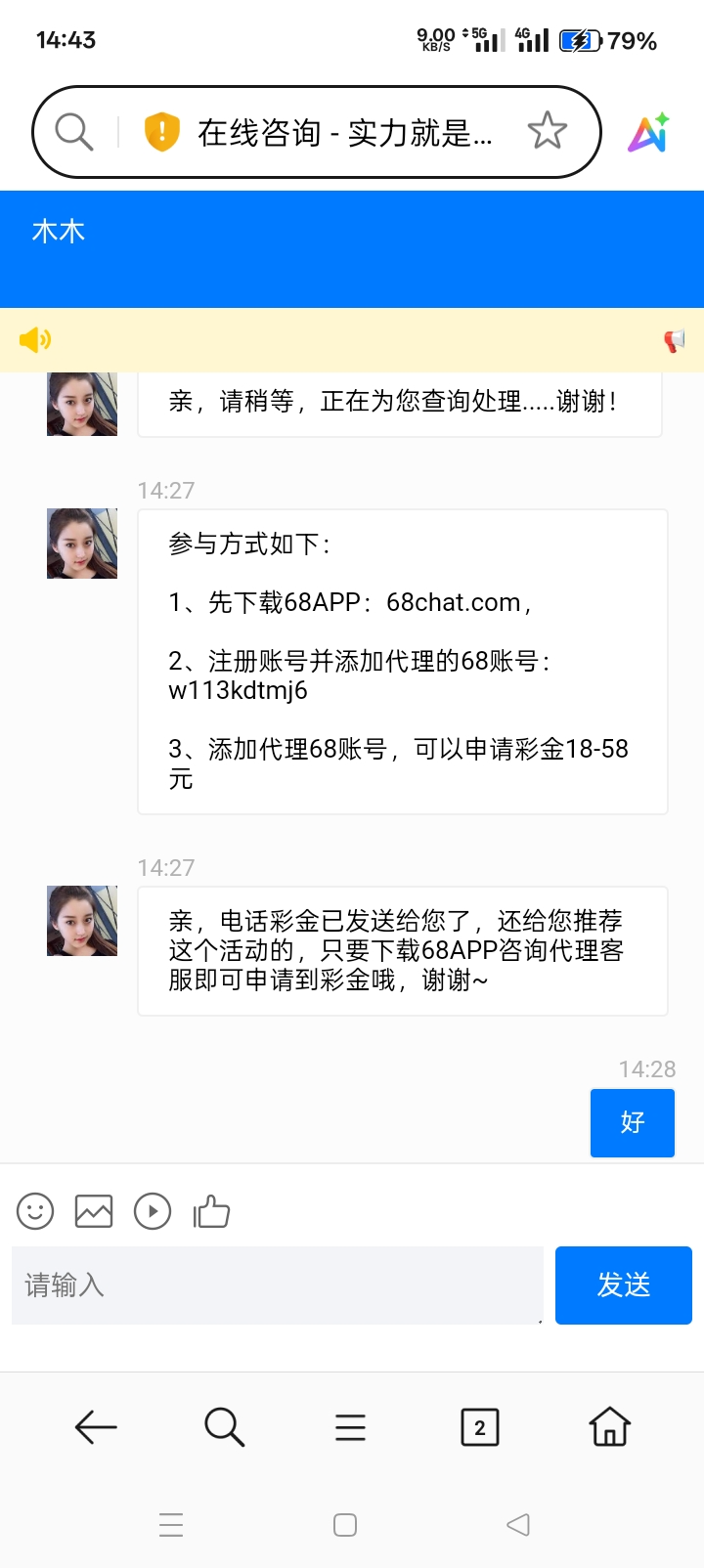
Task: Focus the 请输入 message field
Action: [277, 1285]
